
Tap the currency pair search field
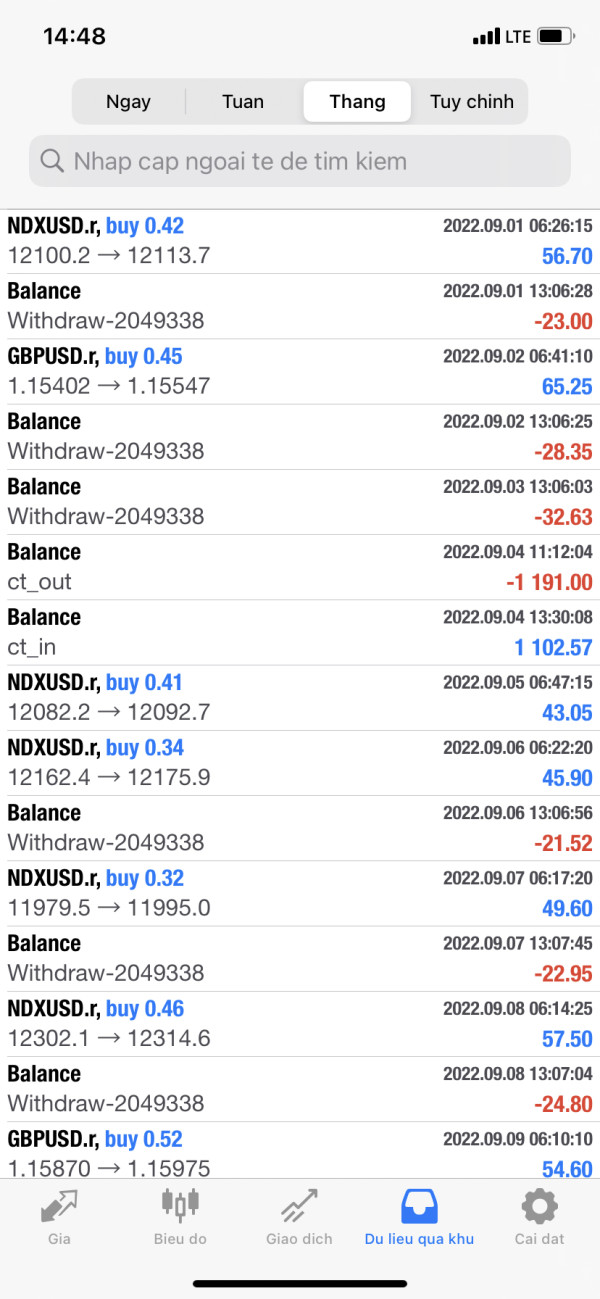[300, 161]
